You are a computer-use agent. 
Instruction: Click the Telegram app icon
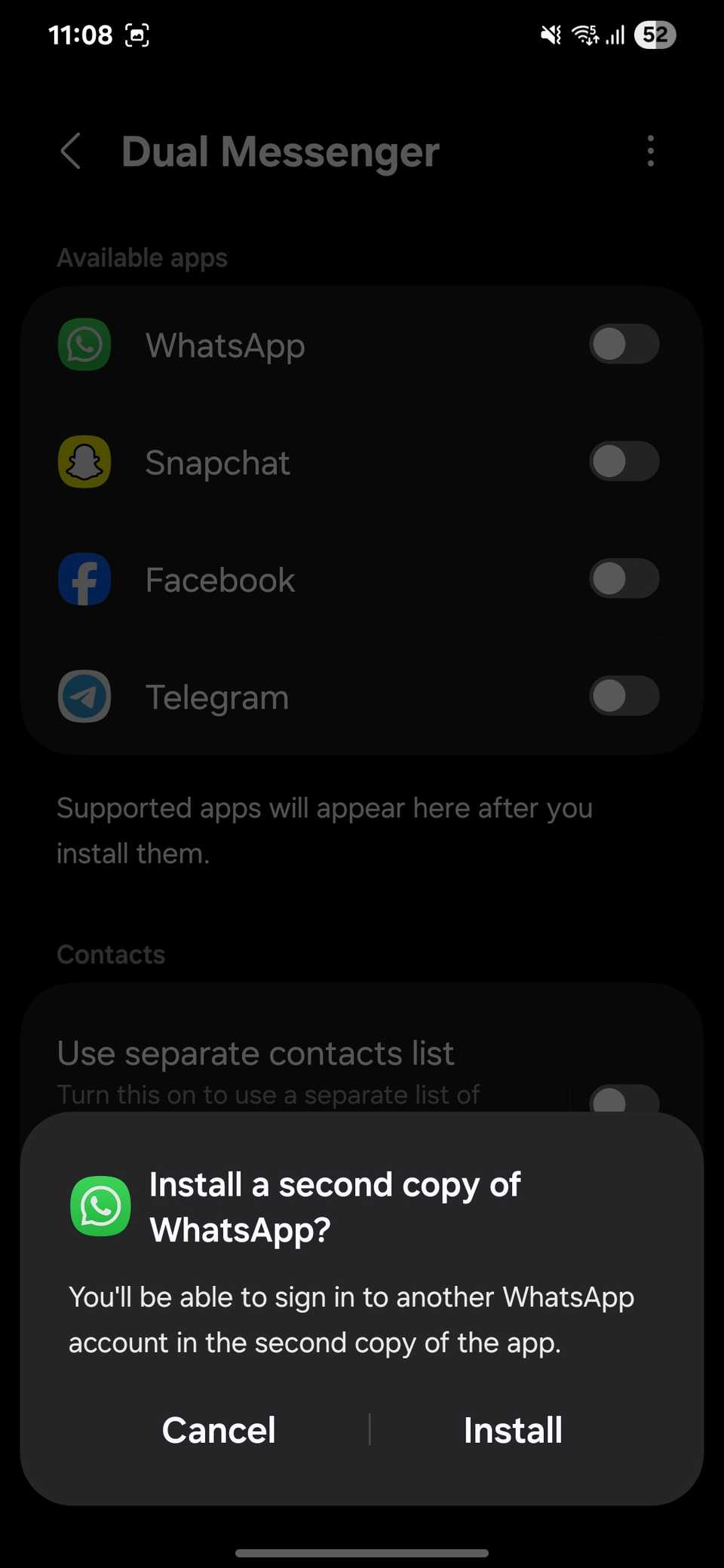click(x=84, y=696)
